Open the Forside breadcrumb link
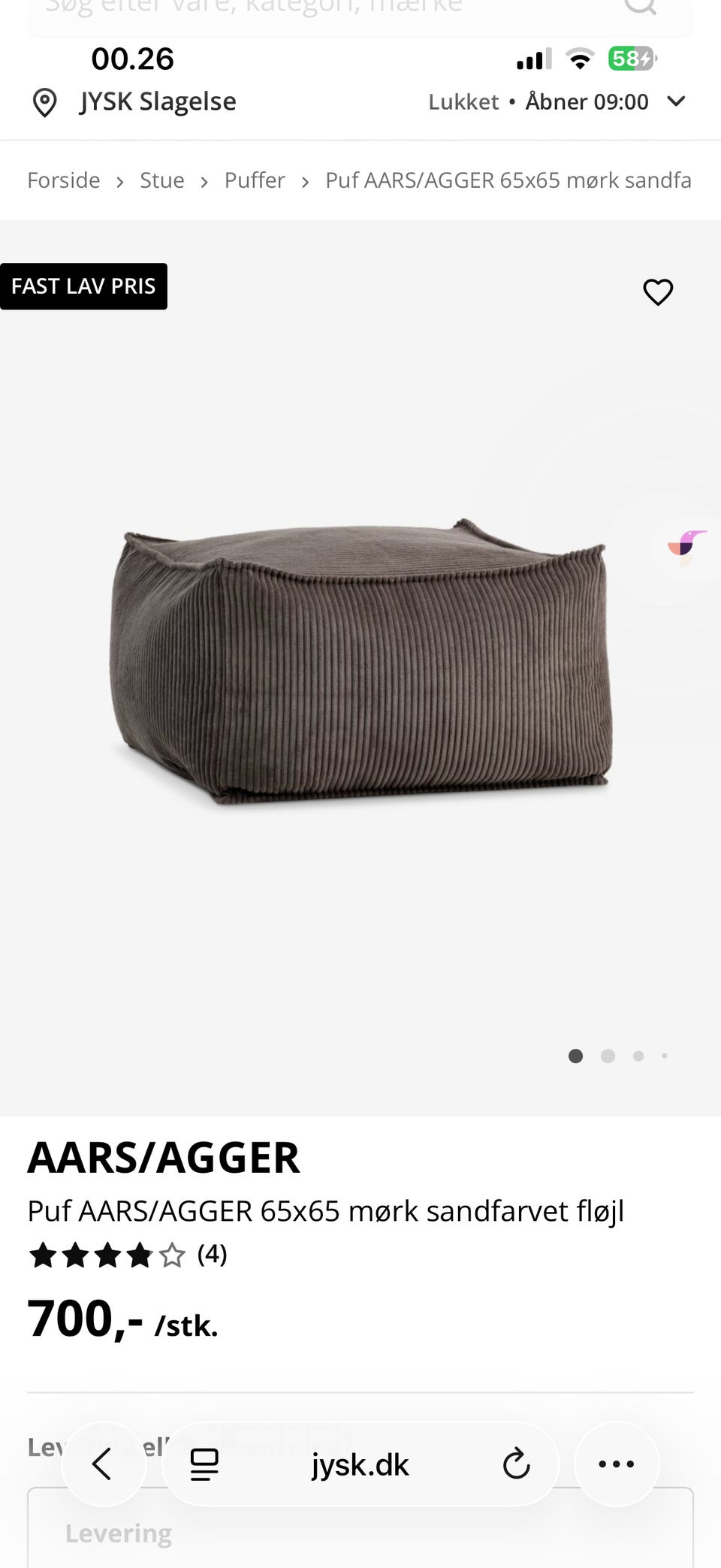The width and height of the screenshot is (721, 1568). (64, 180)
